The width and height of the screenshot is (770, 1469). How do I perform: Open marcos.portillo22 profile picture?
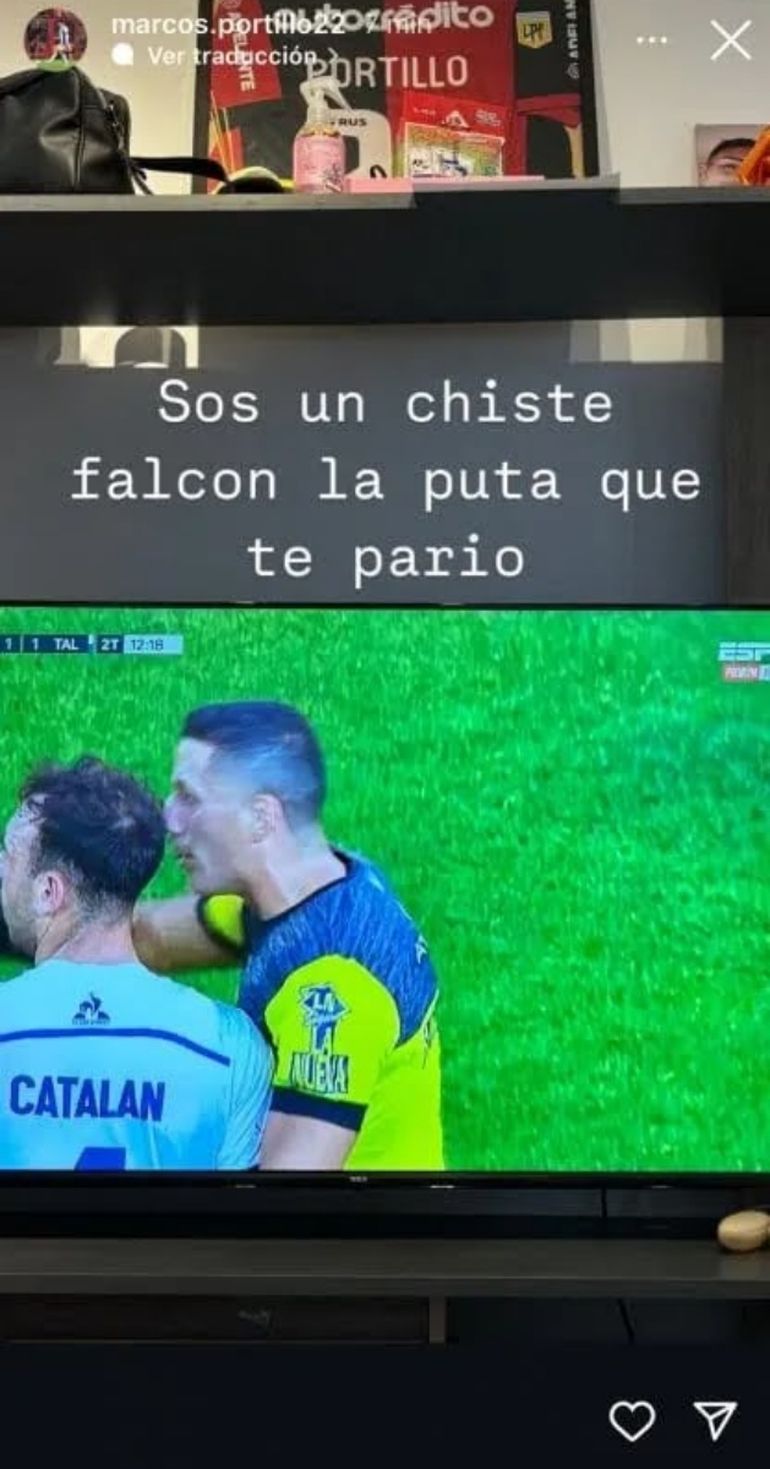click(x=55, y=38)
